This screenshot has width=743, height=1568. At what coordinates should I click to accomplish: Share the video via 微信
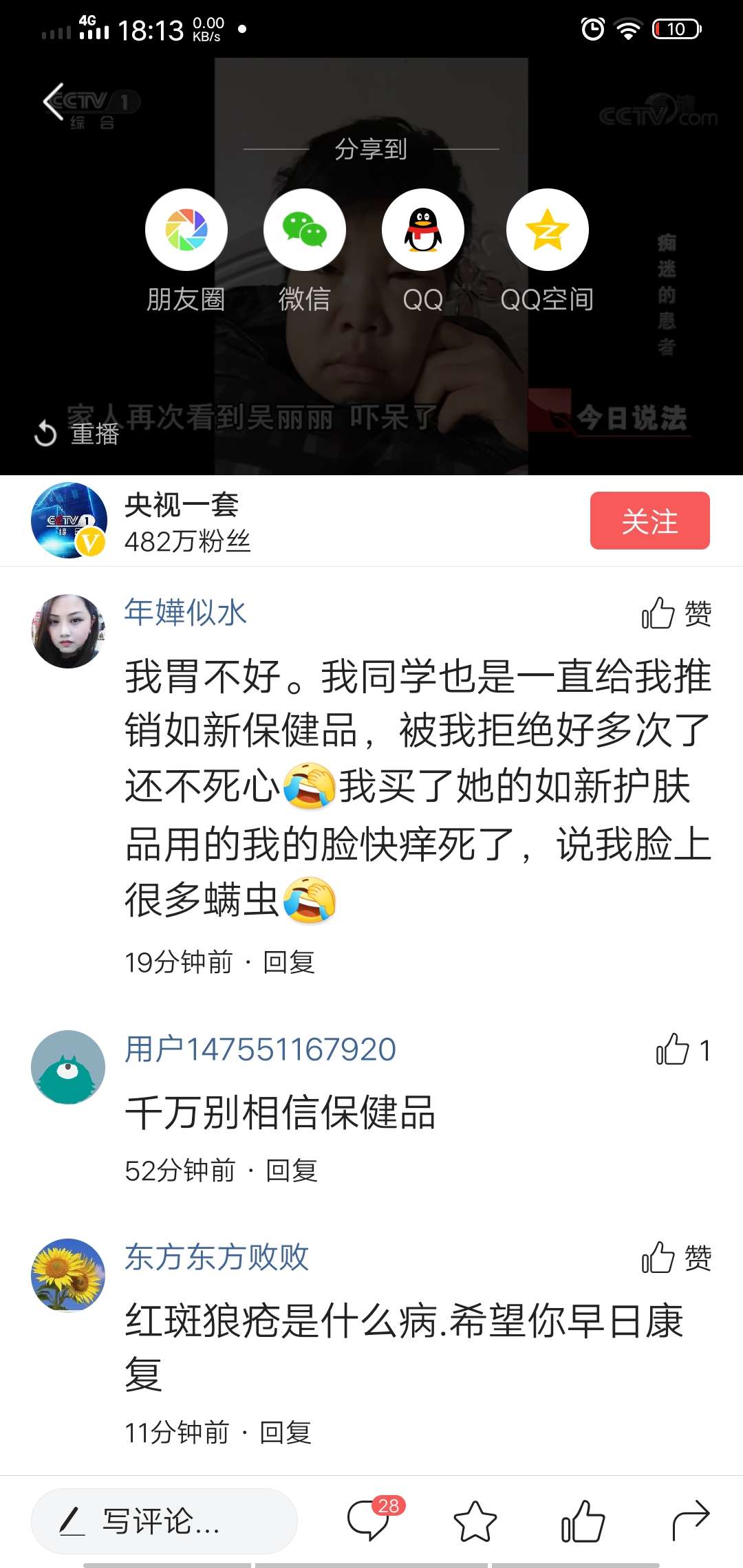coord(305,230)
